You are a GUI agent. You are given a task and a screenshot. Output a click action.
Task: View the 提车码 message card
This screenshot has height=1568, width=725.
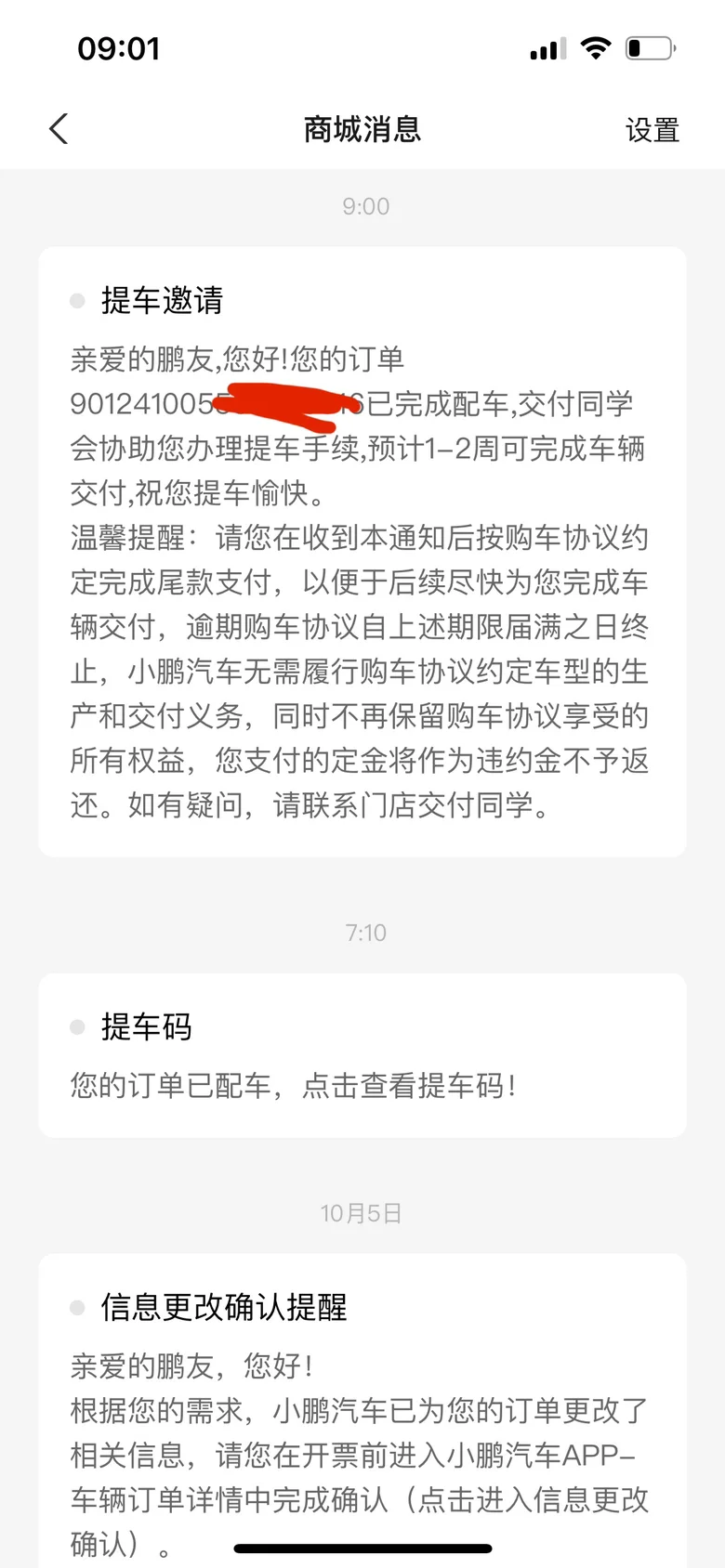[362, 1055]
